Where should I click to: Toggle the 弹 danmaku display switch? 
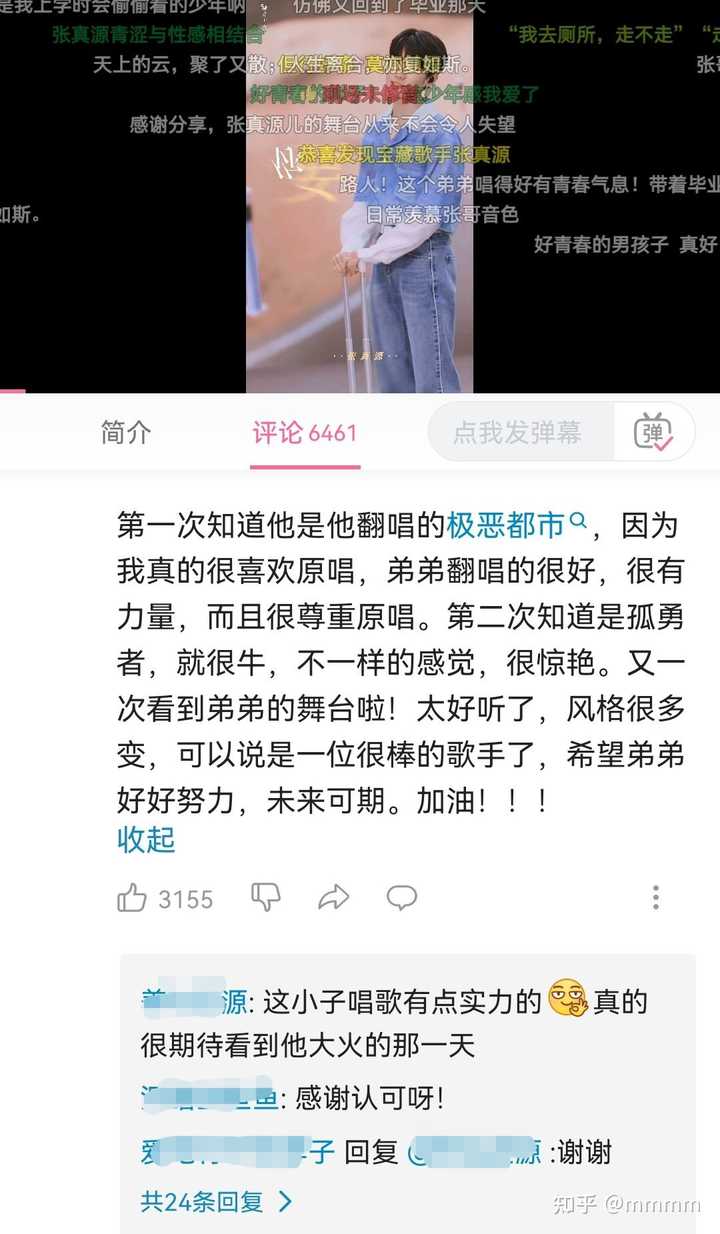653,432
